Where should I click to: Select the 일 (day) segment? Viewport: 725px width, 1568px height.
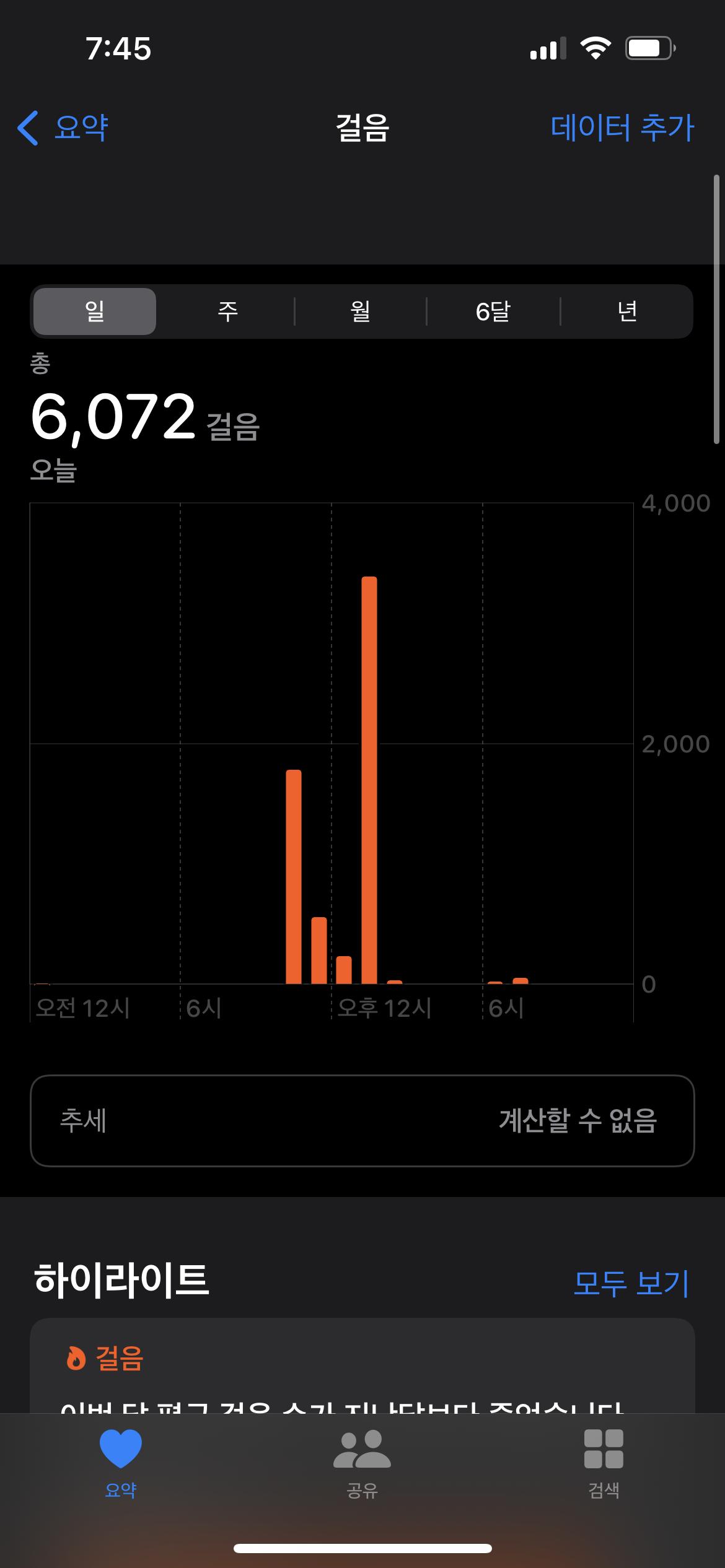tap(95, 311)
